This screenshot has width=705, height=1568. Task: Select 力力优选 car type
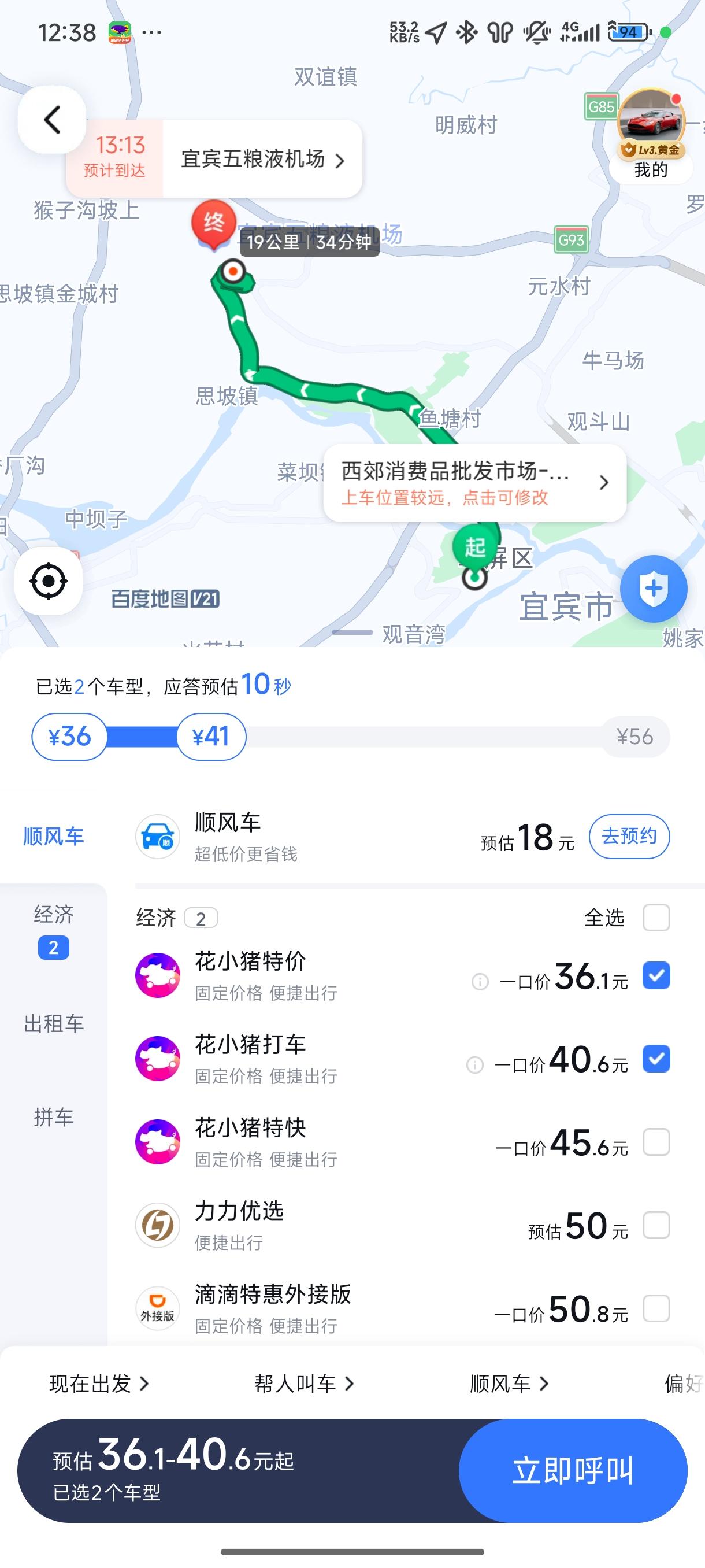(656, 1225)
